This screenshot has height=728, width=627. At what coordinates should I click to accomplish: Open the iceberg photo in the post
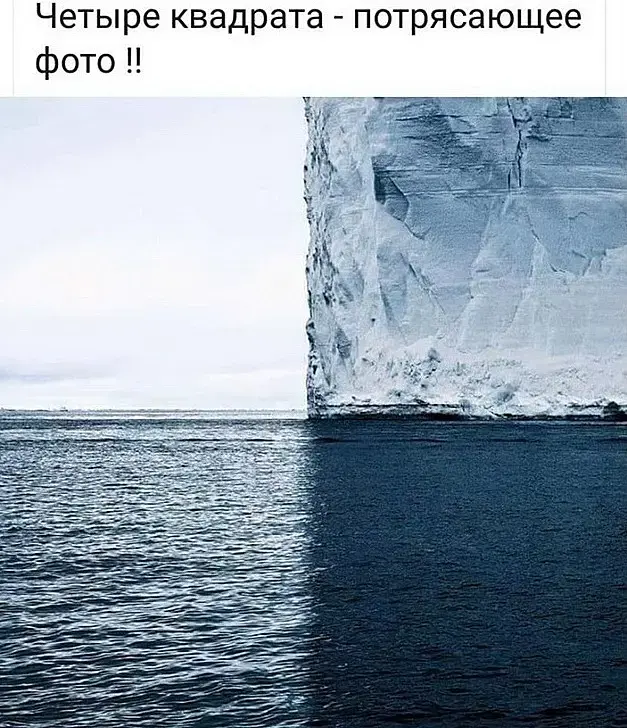tap(313, 412)
